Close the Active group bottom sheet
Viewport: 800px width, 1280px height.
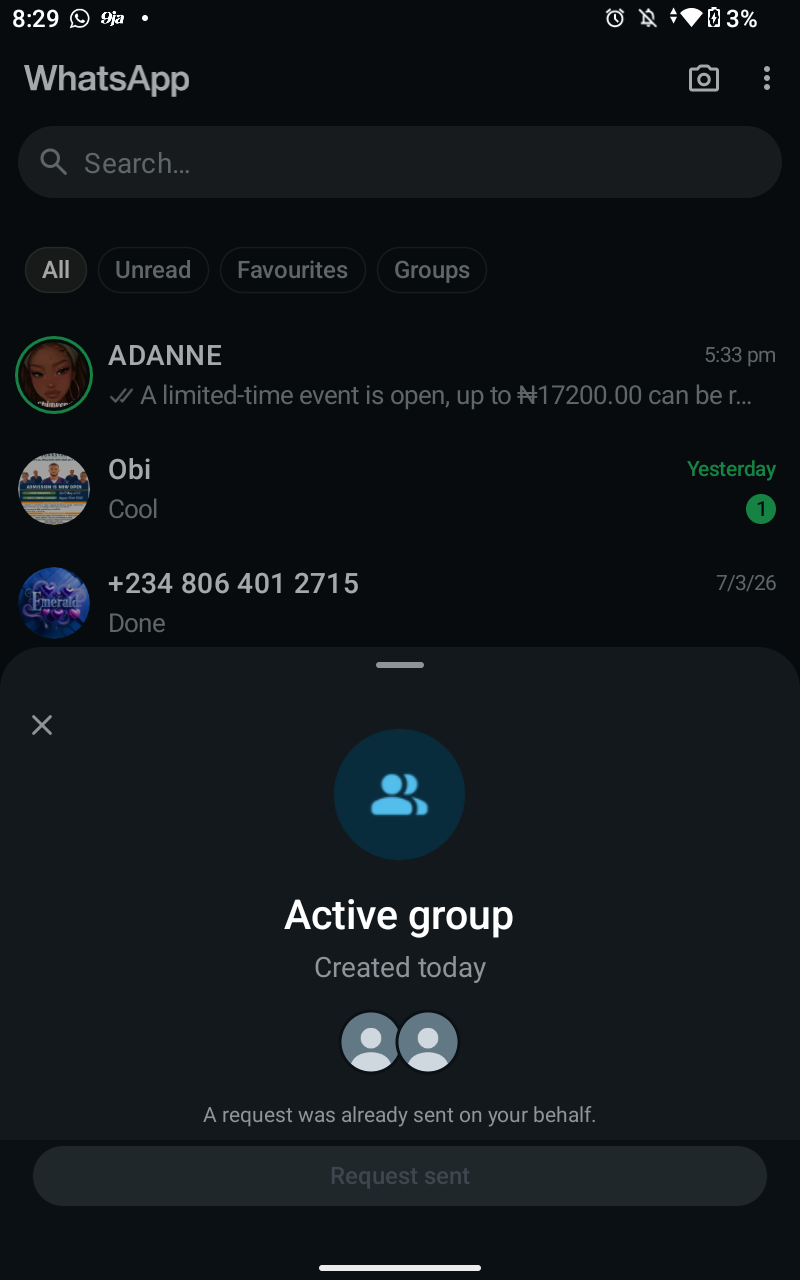coord(42,725)
